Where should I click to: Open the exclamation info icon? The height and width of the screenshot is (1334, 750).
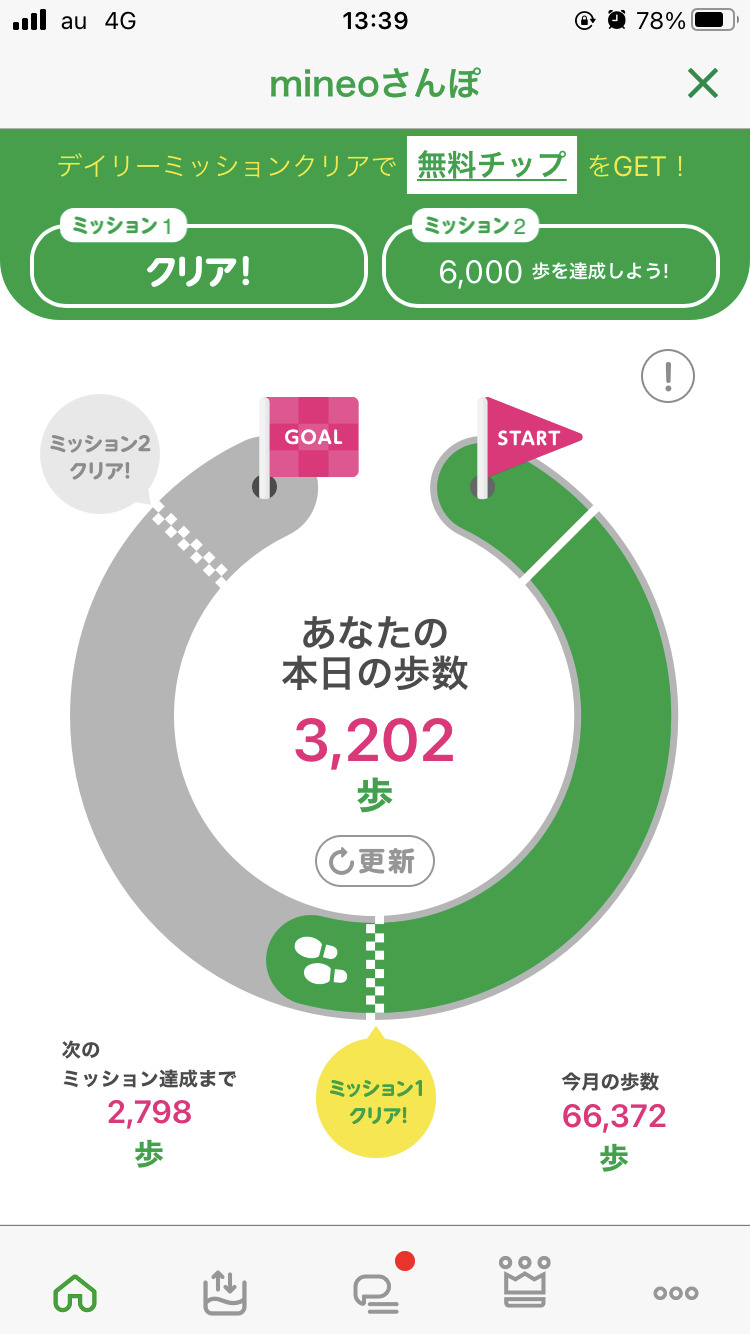point(667,376)
